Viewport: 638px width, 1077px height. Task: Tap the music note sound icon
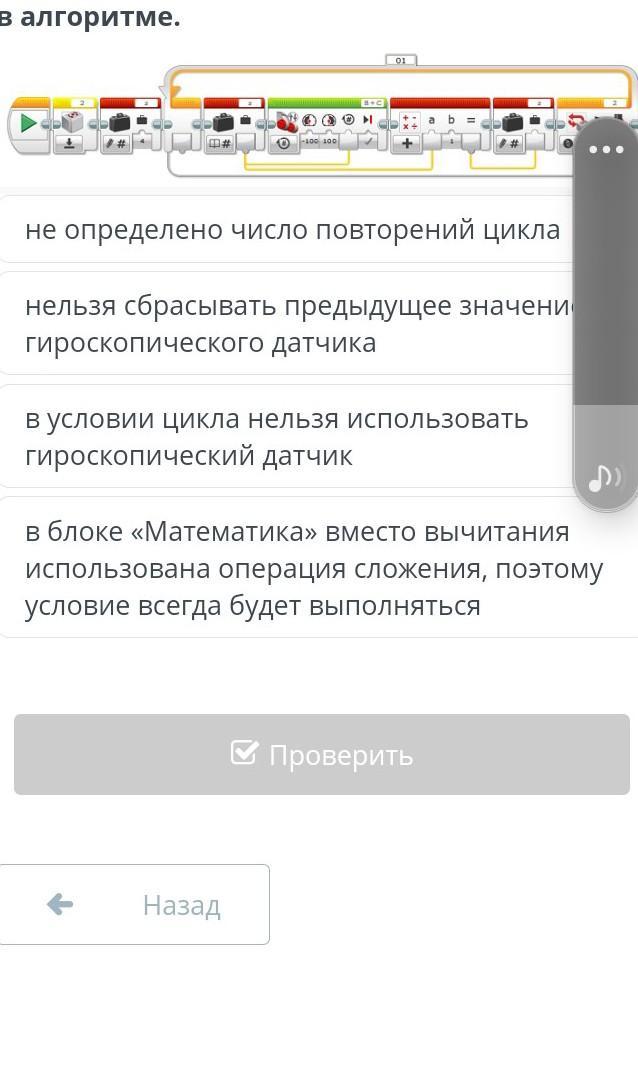605,478
